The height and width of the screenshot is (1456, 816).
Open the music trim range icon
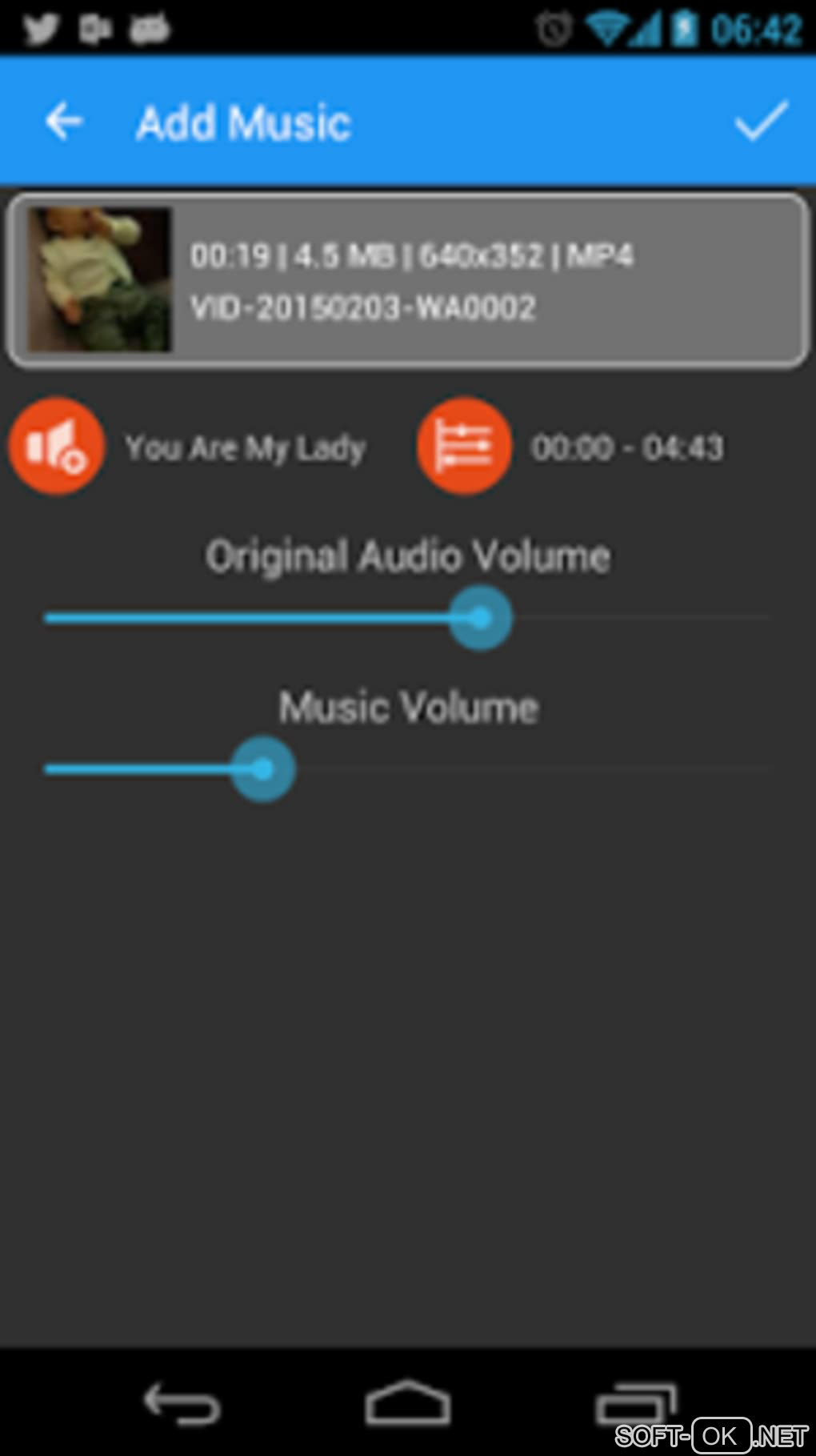click(x=464, y=446)
